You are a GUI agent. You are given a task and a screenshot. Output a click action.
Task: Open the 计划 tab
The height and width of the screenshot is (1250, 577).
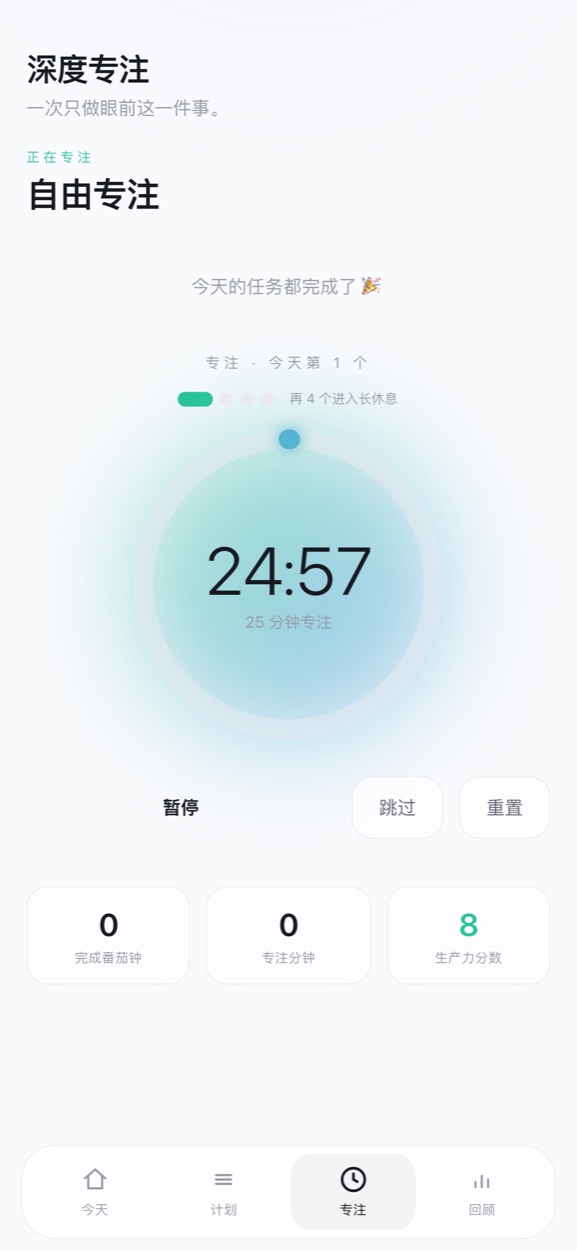pyautogui.click(x=224, y=1192)
